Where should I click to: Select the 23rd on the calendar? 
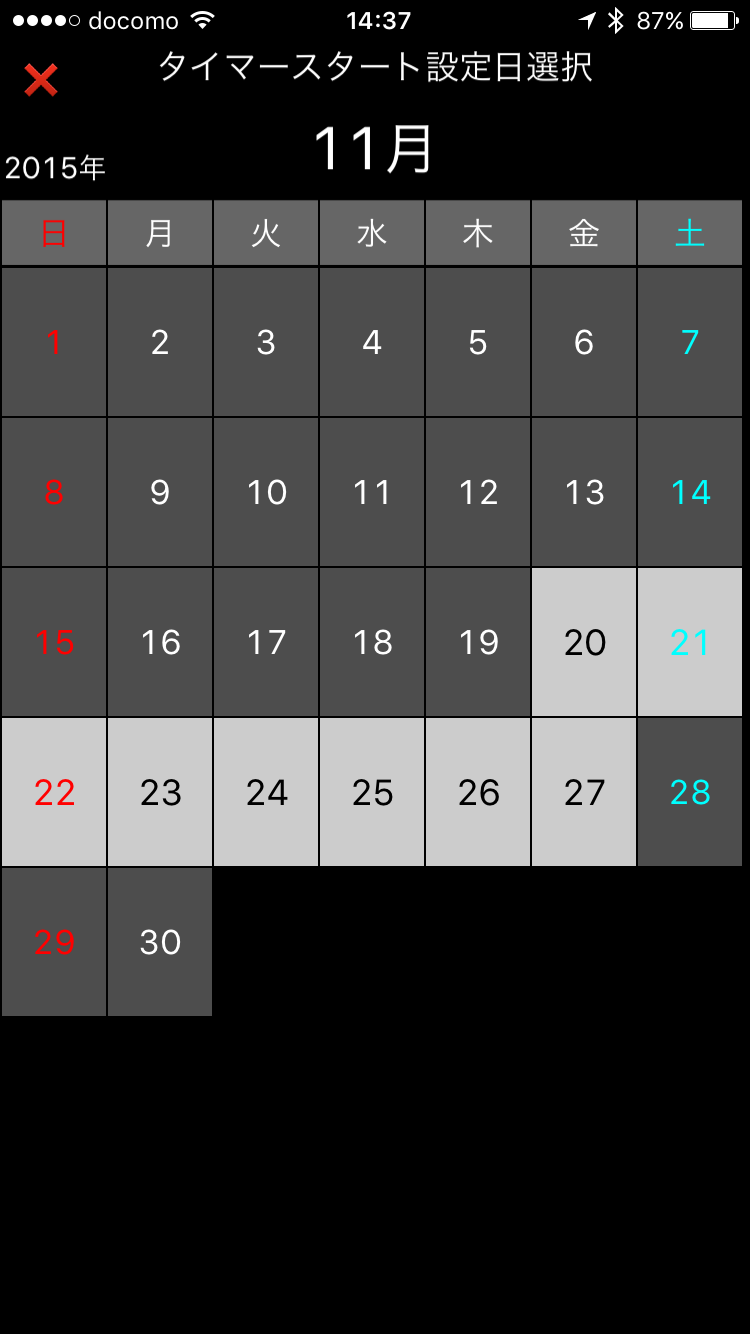tap(160, 792)
